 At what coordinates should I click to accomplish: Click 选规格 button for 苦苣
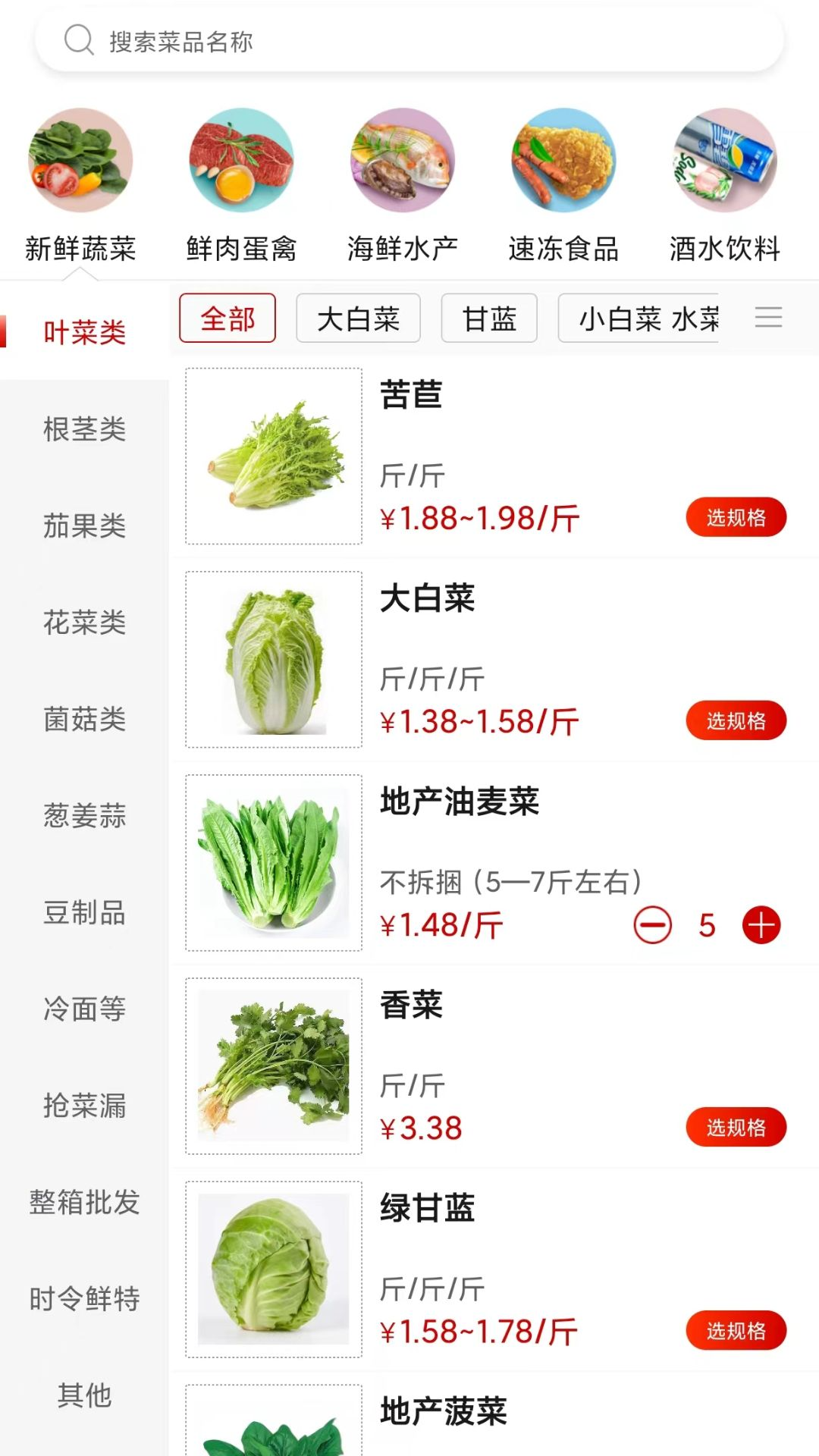pyautogui.click(x=736, y=517)
